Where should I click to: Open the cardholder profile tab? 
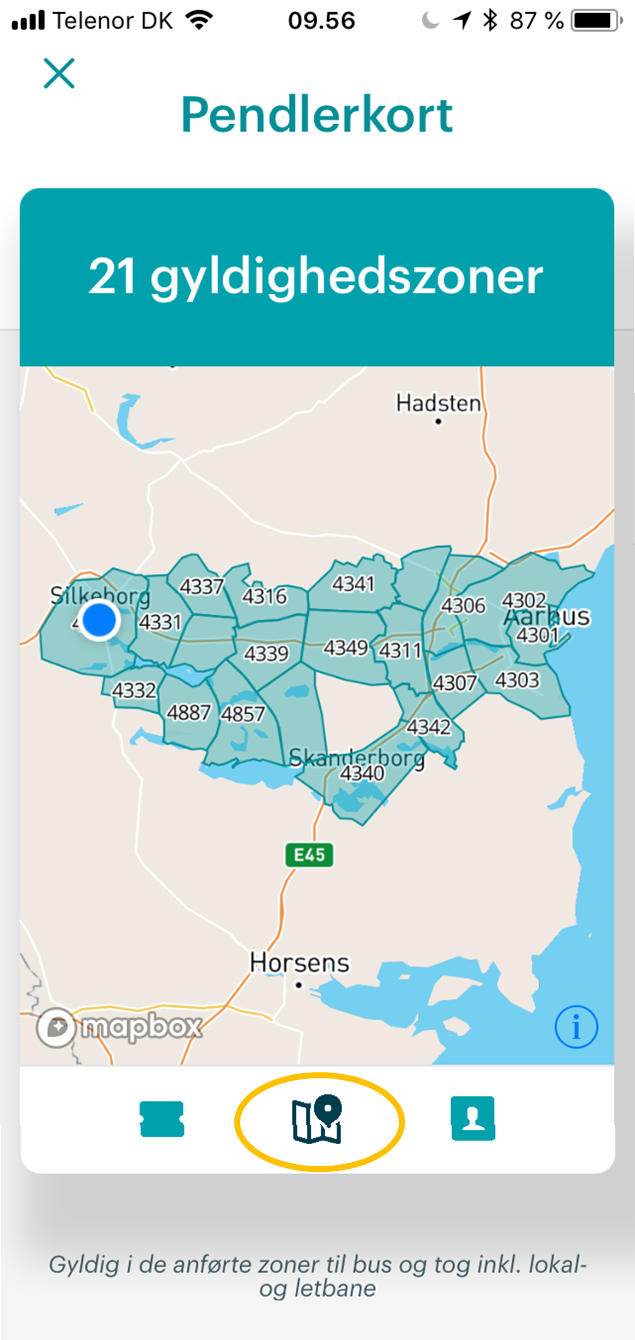coord(473,1119)
